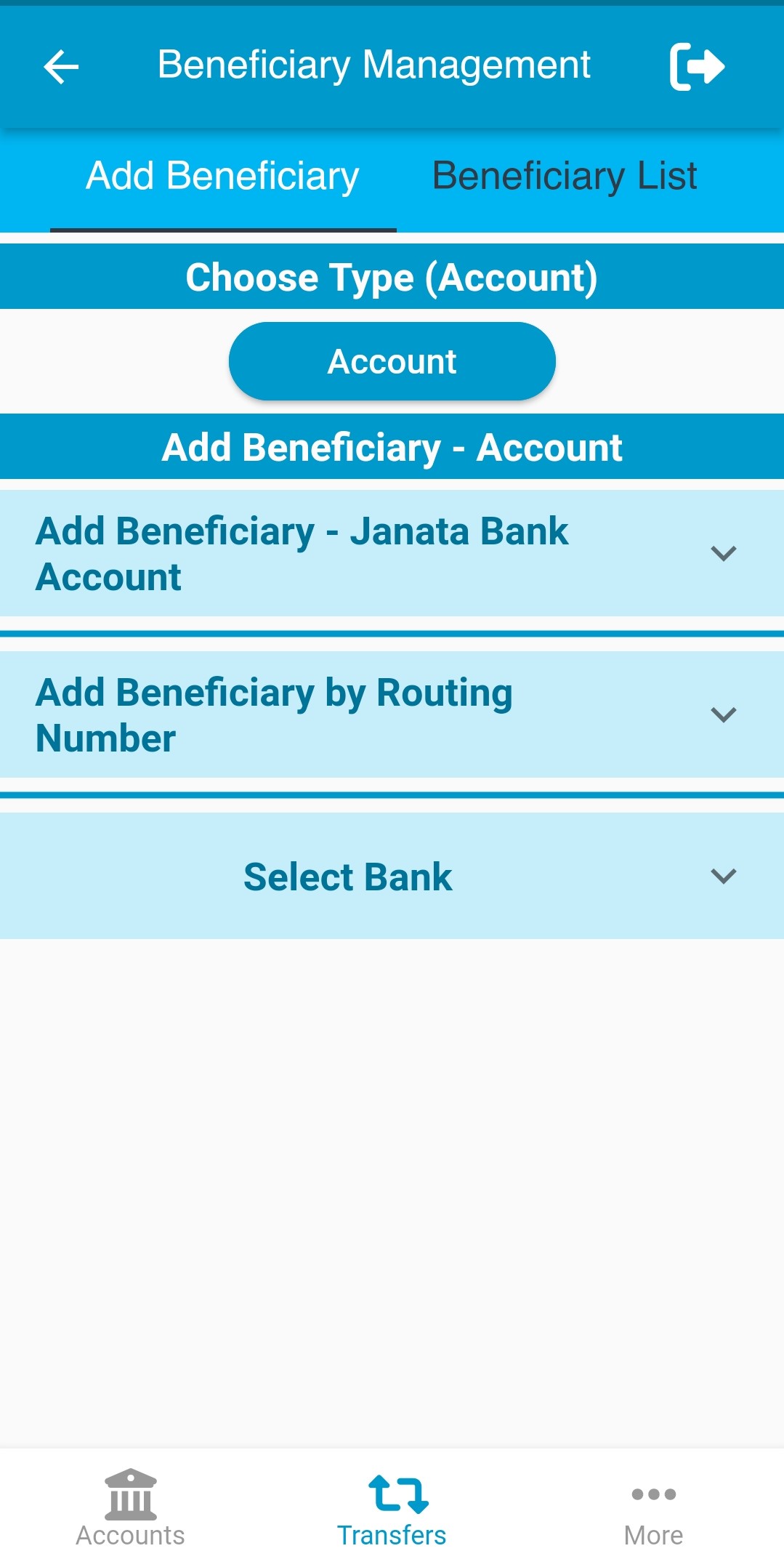Viewport: 784px width, 1567px height.
Task: Switch to the Beneficiary List tab
Action: point(565,177)
